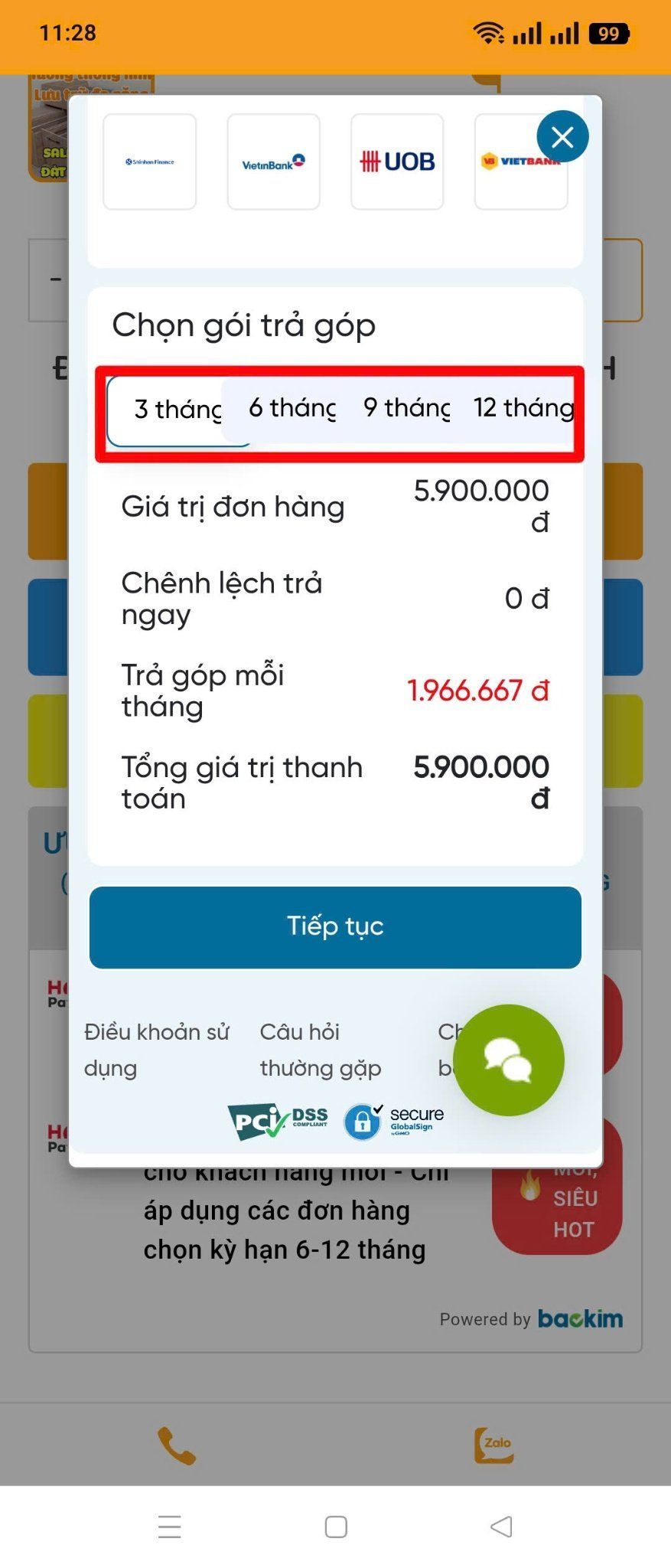Tap the Tiếp tục button
671x1568 pixels.
[x=335, y=926]
